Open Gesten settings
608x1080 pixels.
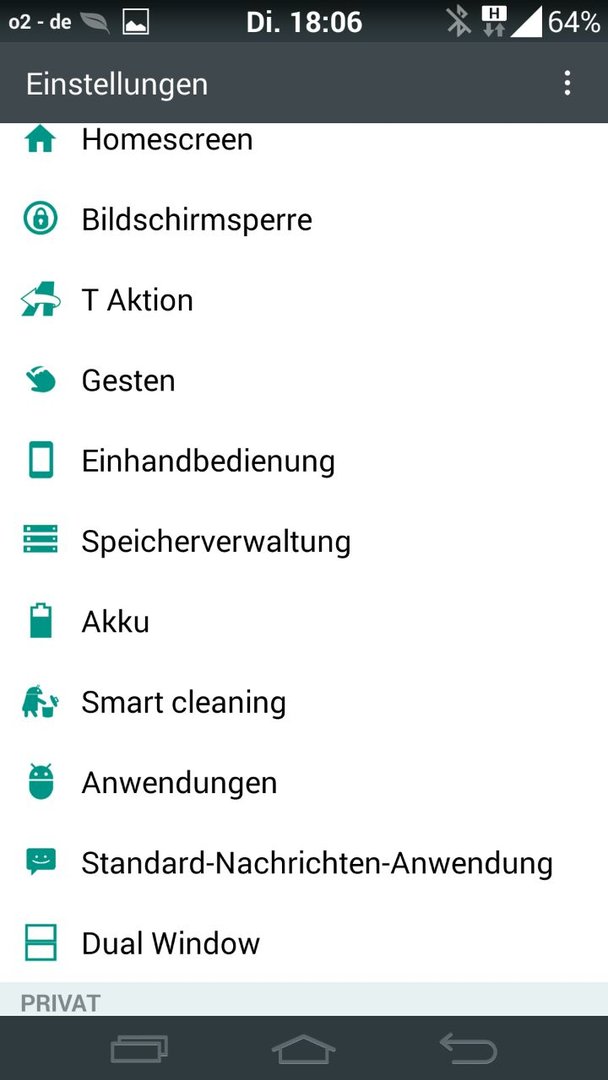click(304, 381)
